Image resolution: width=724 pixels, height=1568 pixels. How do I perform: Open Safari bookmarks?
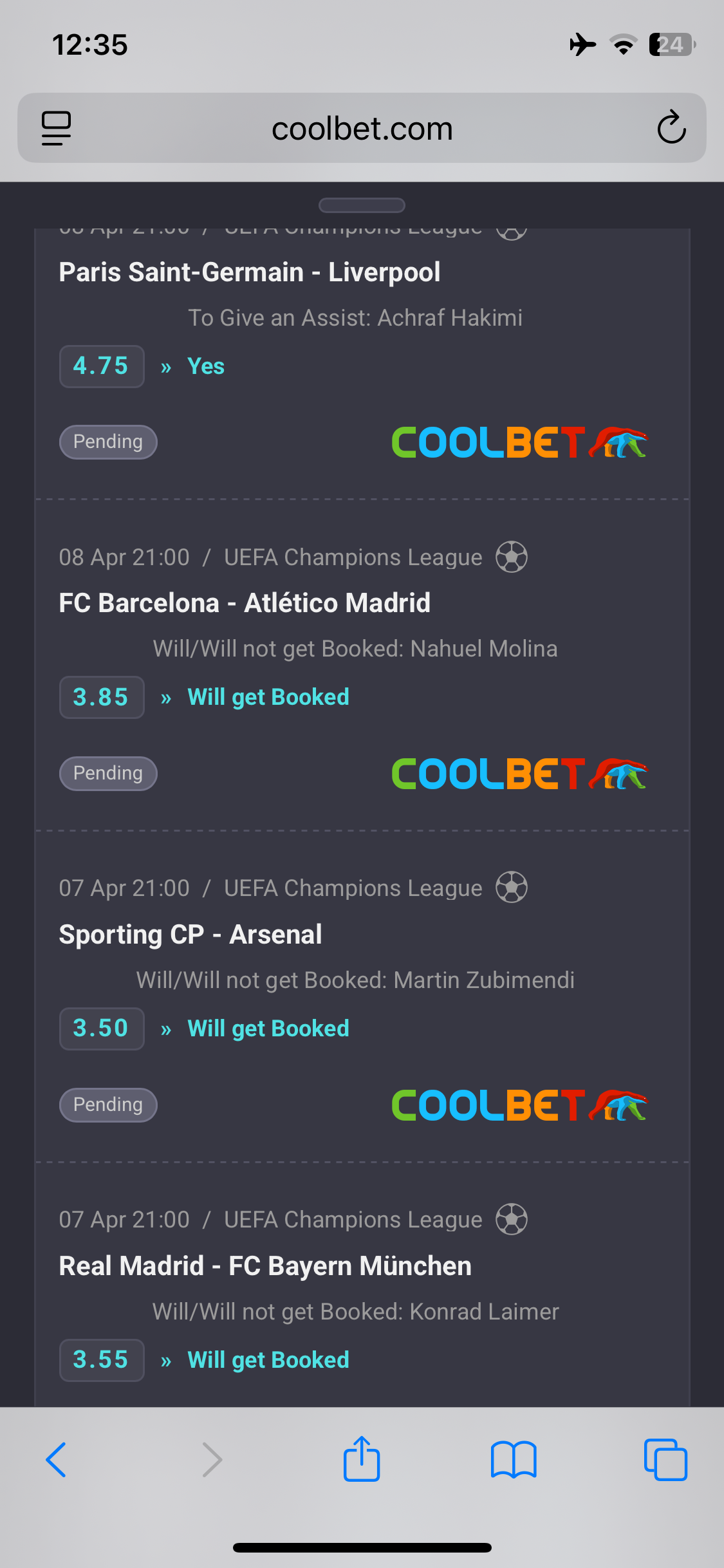[x=513, y=1460]
